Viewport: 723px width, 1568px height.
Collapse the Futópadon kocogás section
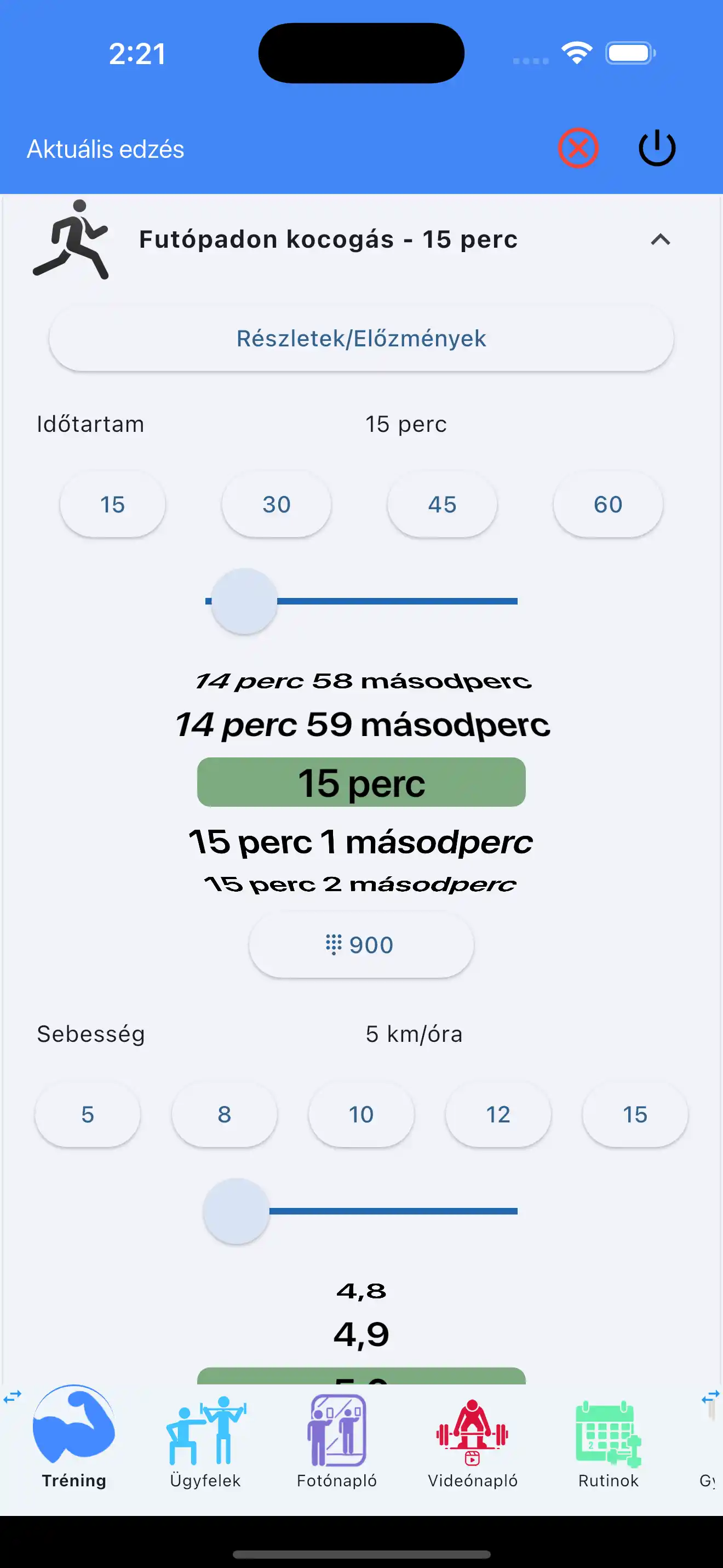[x=662, y=240]
